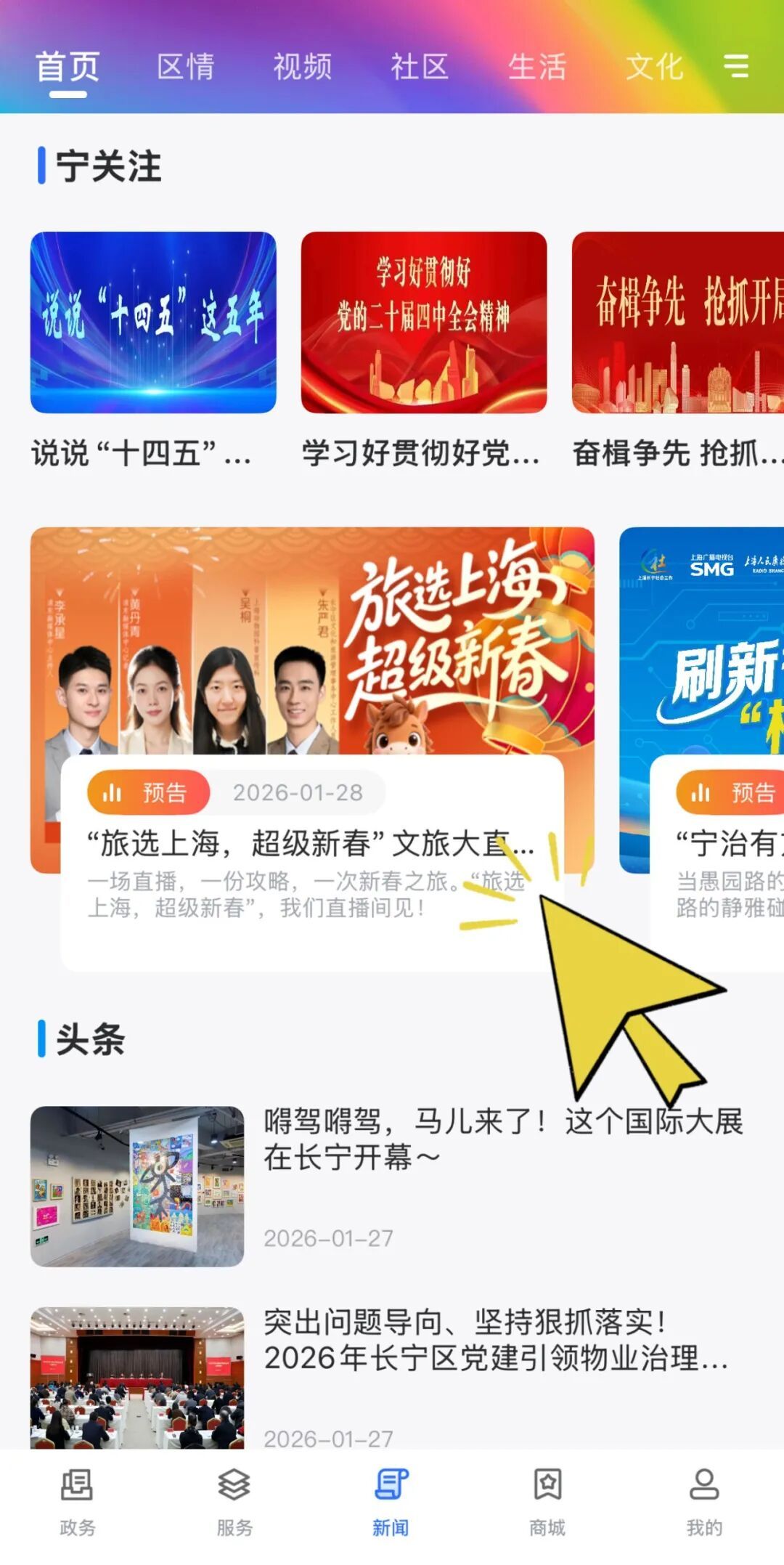Select the 新闻 bottom tab
The height and width of the screenshot is (1565, 784).
(391, 1503)
